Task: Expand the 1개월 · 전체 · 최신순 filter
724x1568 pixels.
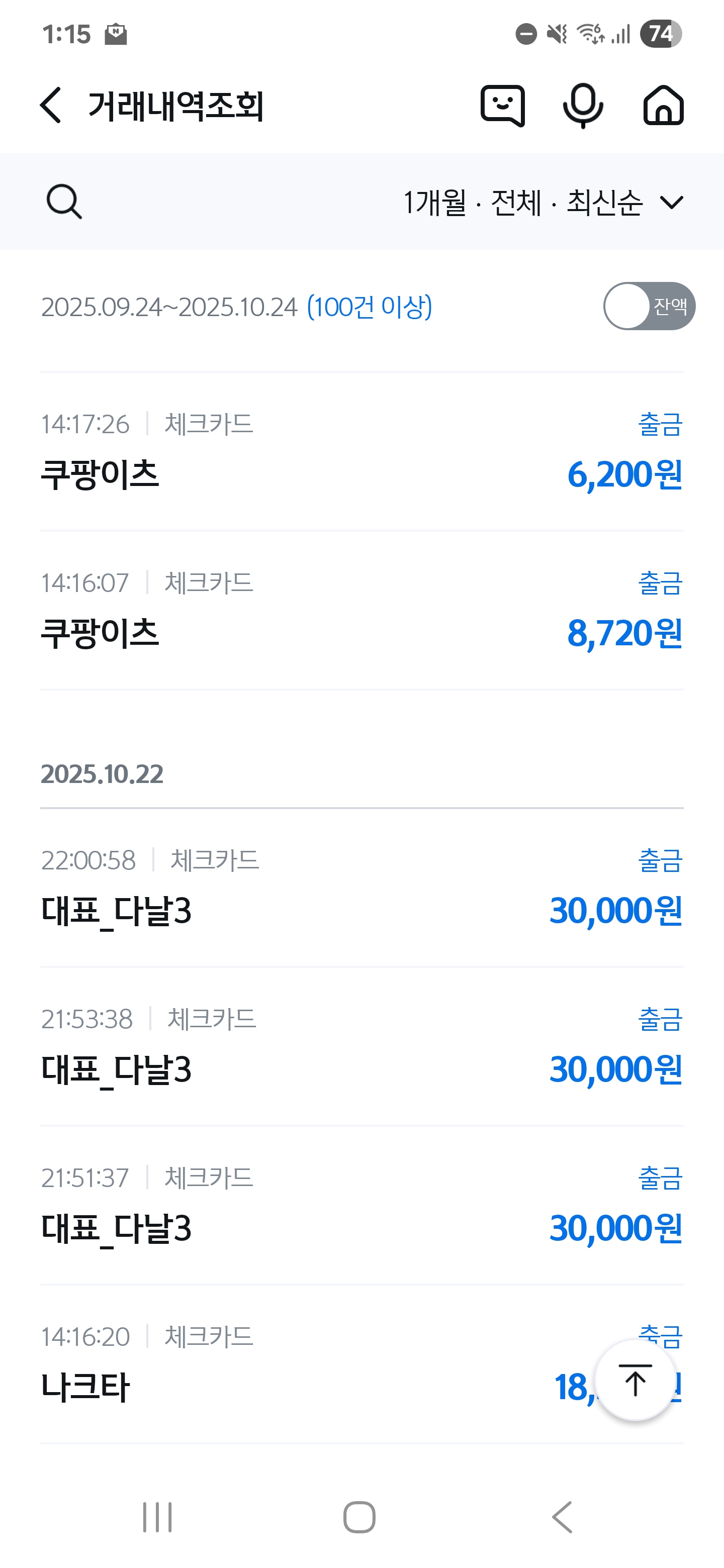Action: 543,202
